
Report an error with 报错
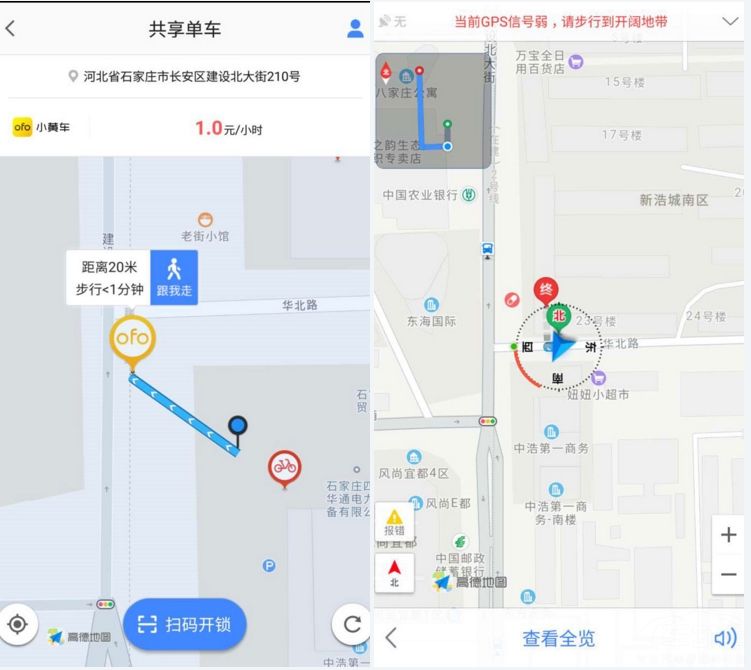click(x=394, y=523)
